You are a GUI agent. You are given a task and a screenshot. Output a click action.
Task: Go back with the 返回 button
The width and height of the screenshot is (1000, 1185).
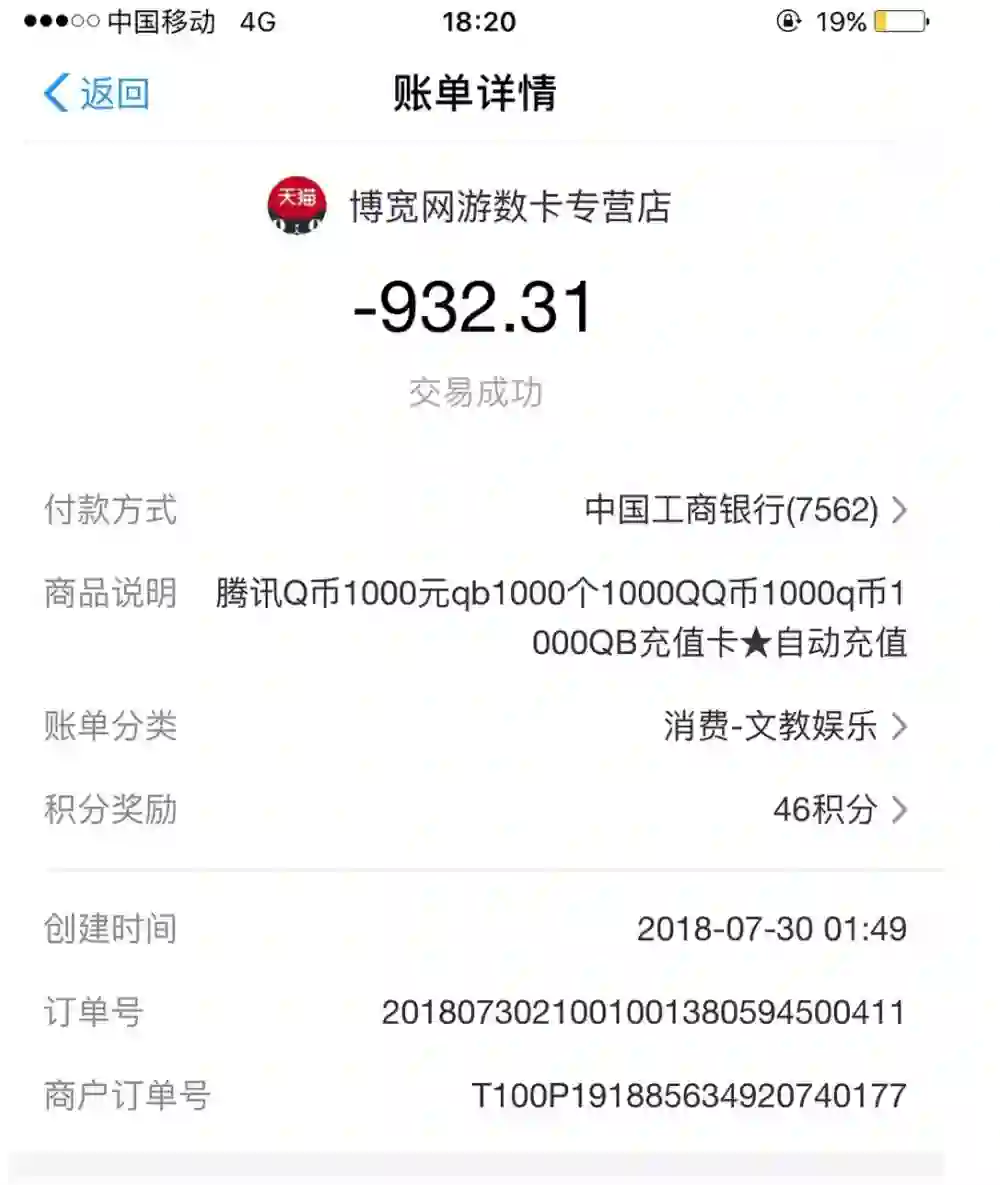point(97,94)
